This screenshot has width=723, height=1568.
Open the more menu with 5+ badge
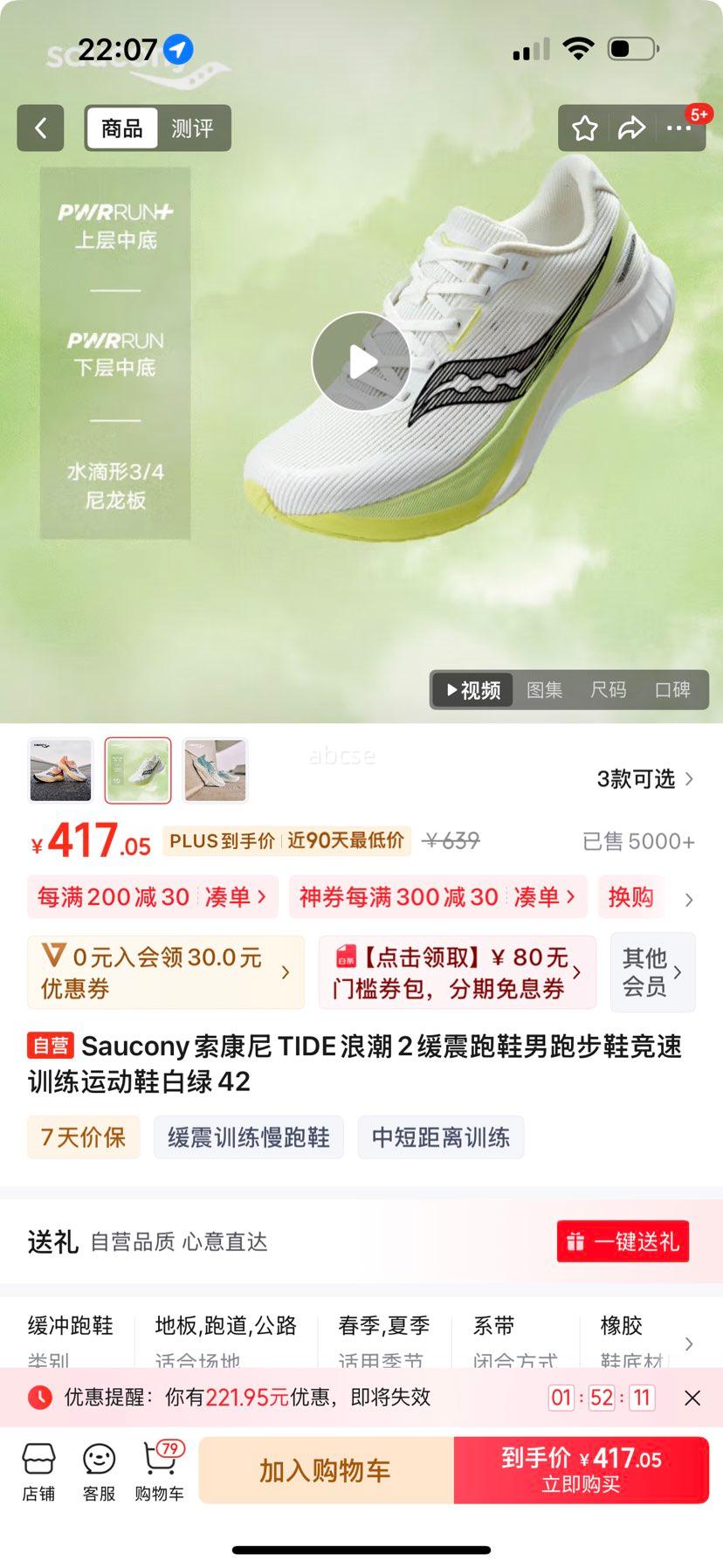click(678, 128)
